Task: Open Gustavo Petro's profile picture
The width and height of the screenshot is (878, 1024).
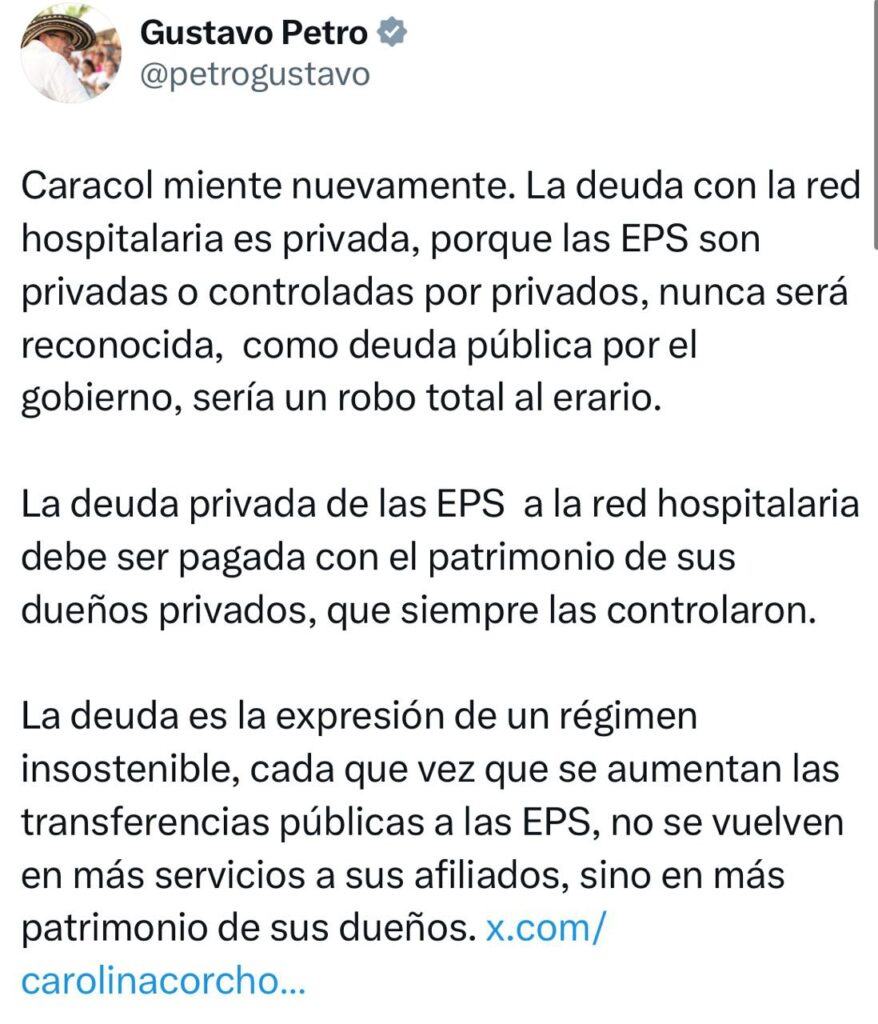Action: [69, 53]
